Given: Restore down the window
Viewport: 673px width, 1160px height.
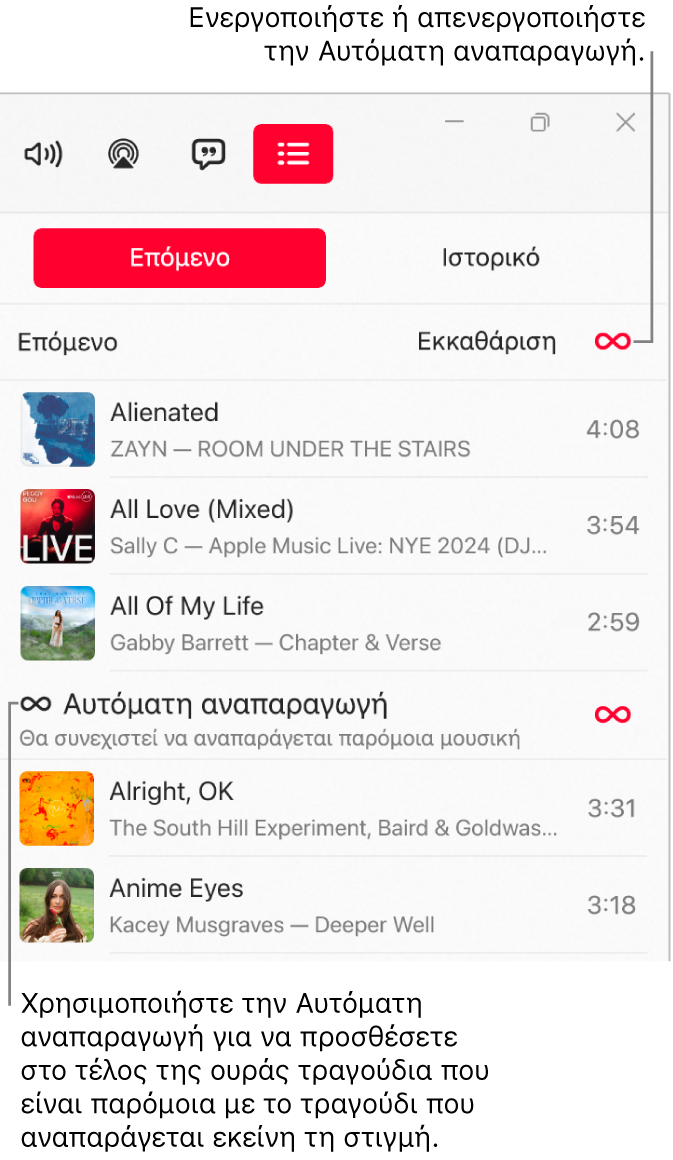Looking at the screenshot, I should [540, 122].
